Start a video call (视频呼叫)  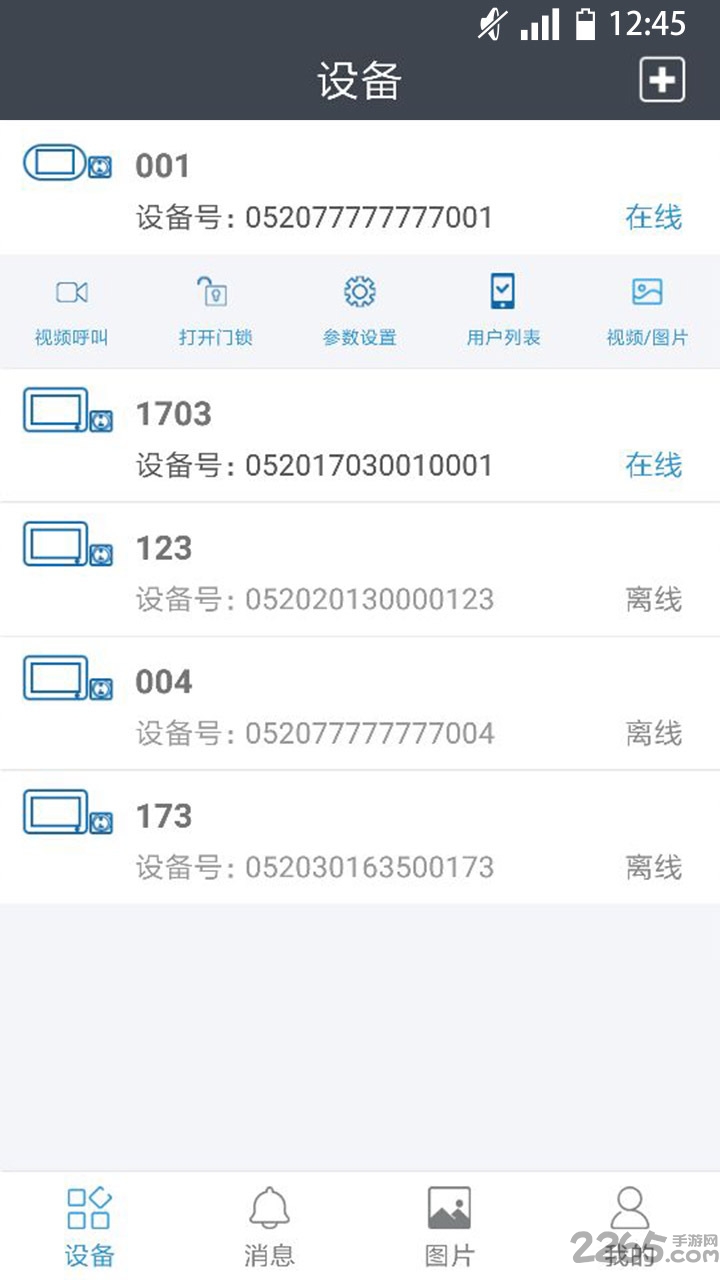pos(71,312)
